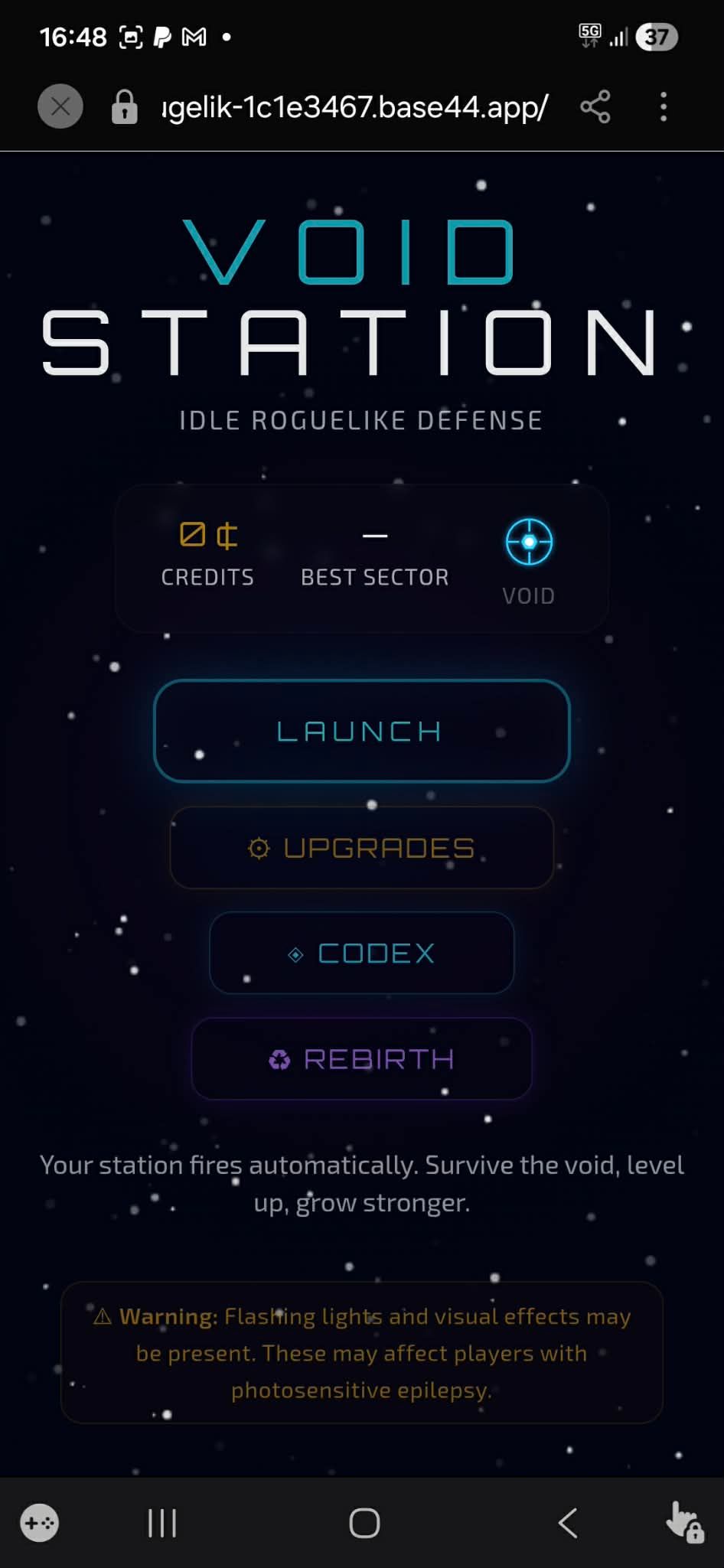Open the UPGRADES menu

point(361,848)
